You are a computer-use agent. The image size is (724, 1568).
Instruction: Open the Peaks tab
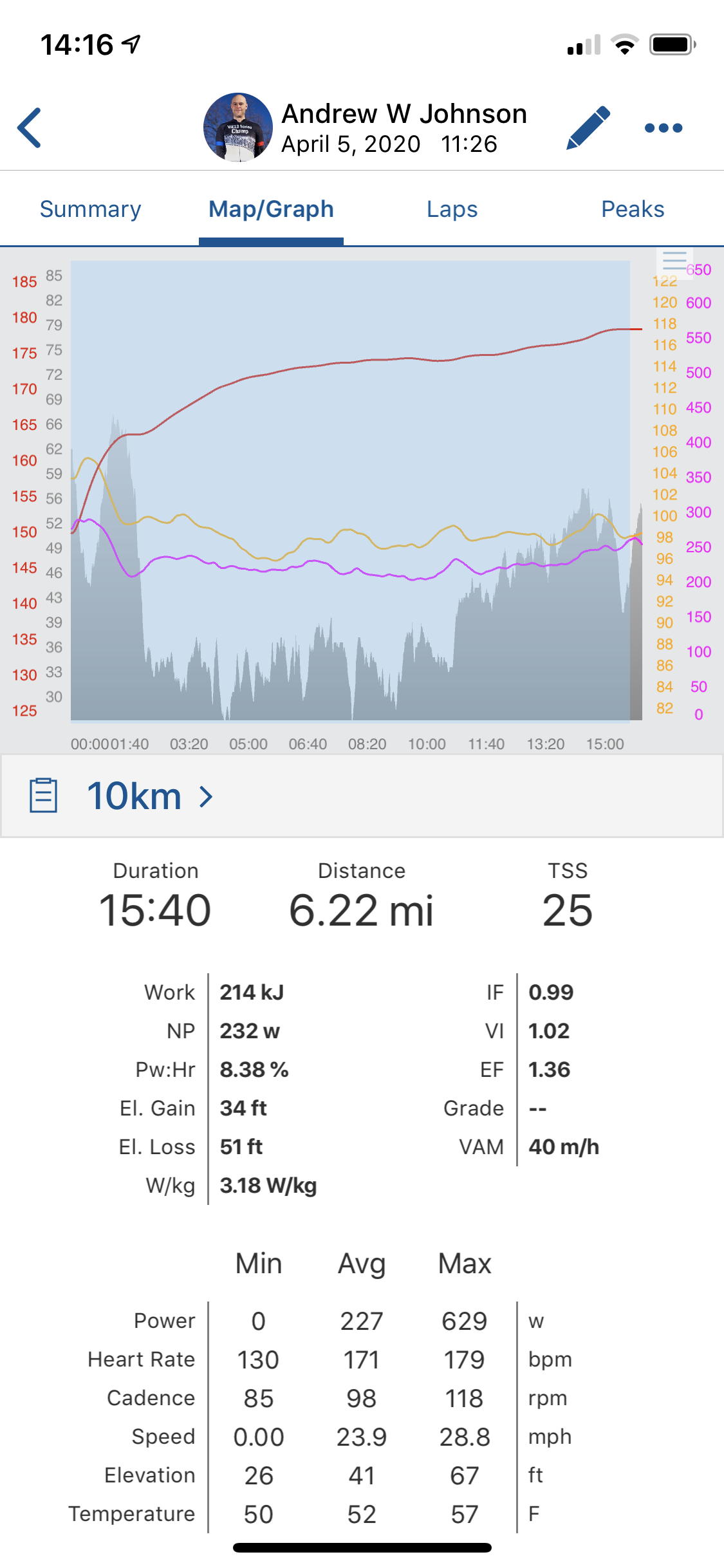633,209
